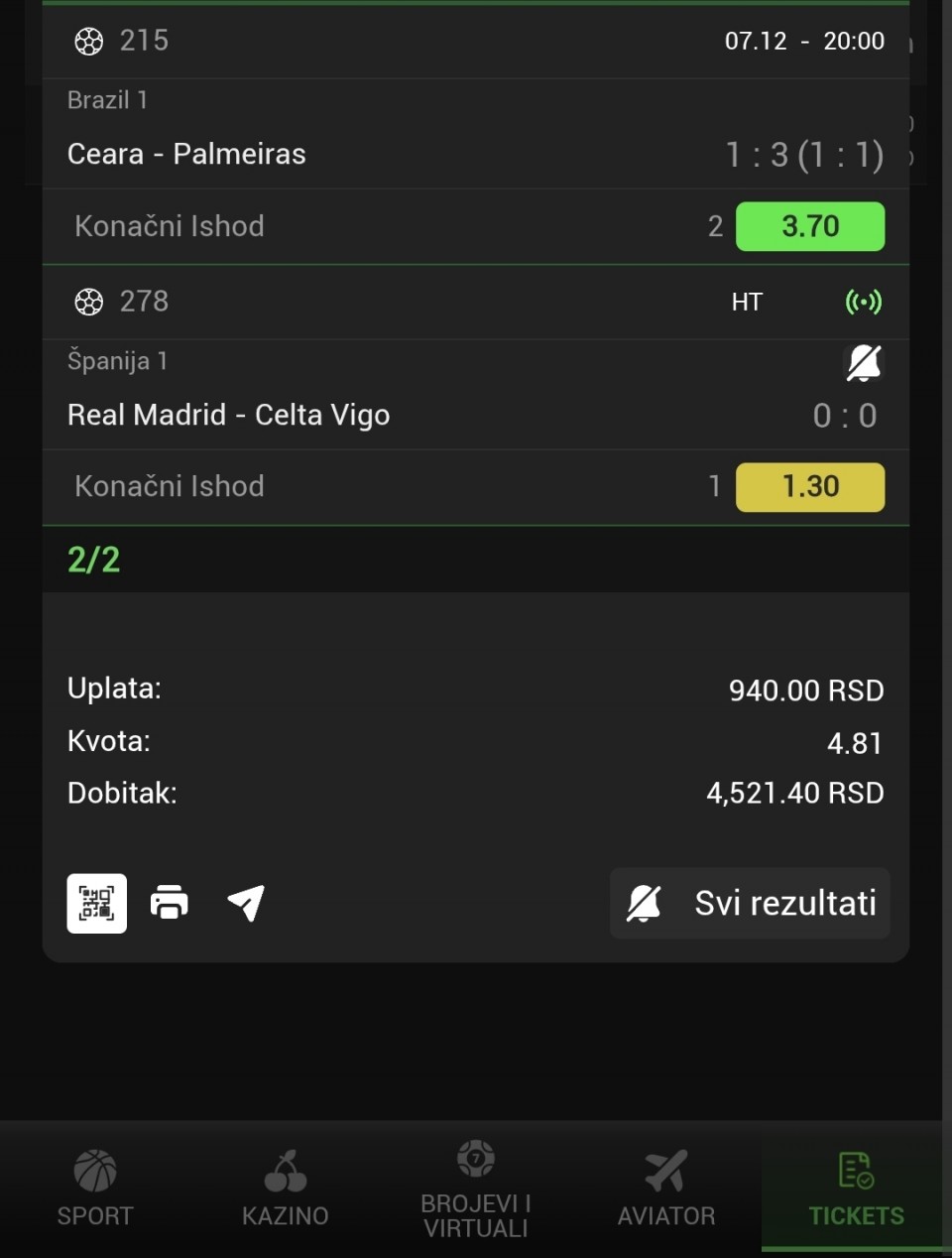Open live tracker for Real Madrid match
Viewport: 952px width, 1258px height.
coord(863,302)
